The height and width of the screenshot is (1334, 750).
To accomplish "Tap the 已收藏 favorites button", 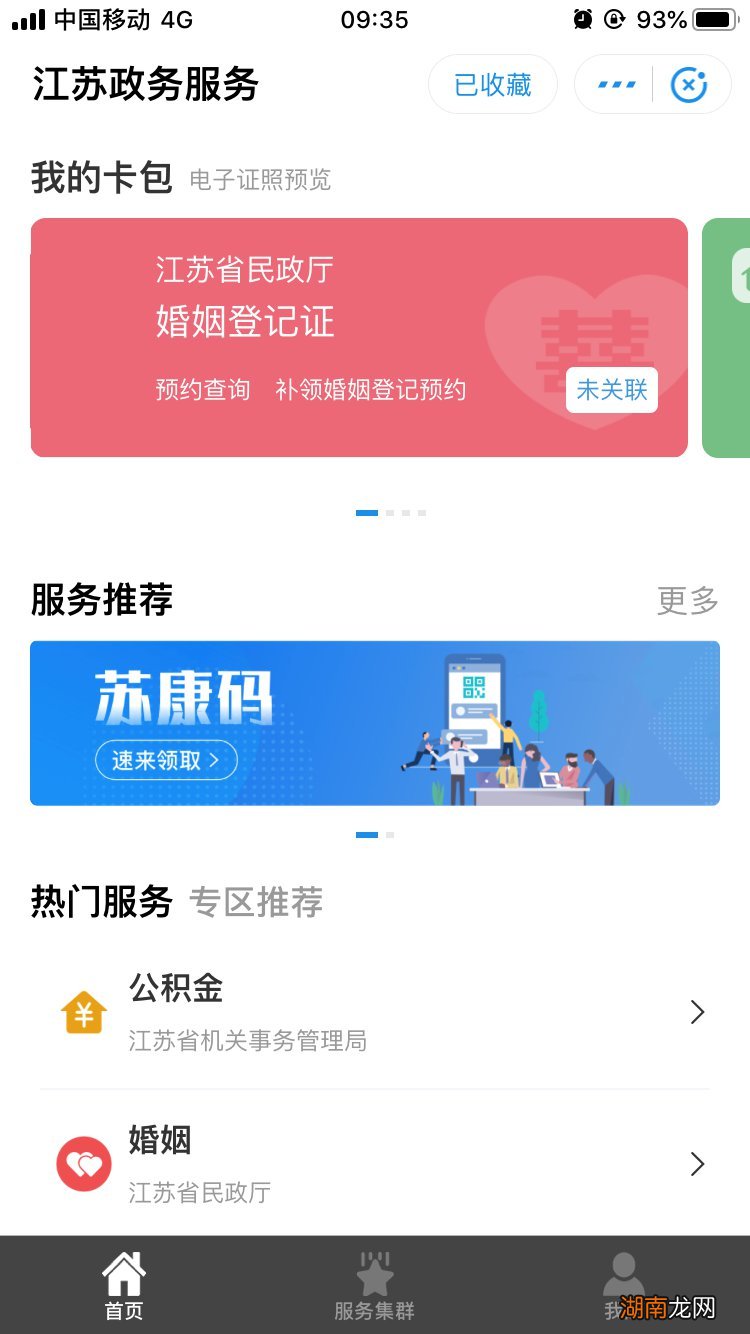I will (x=492, y=84).
